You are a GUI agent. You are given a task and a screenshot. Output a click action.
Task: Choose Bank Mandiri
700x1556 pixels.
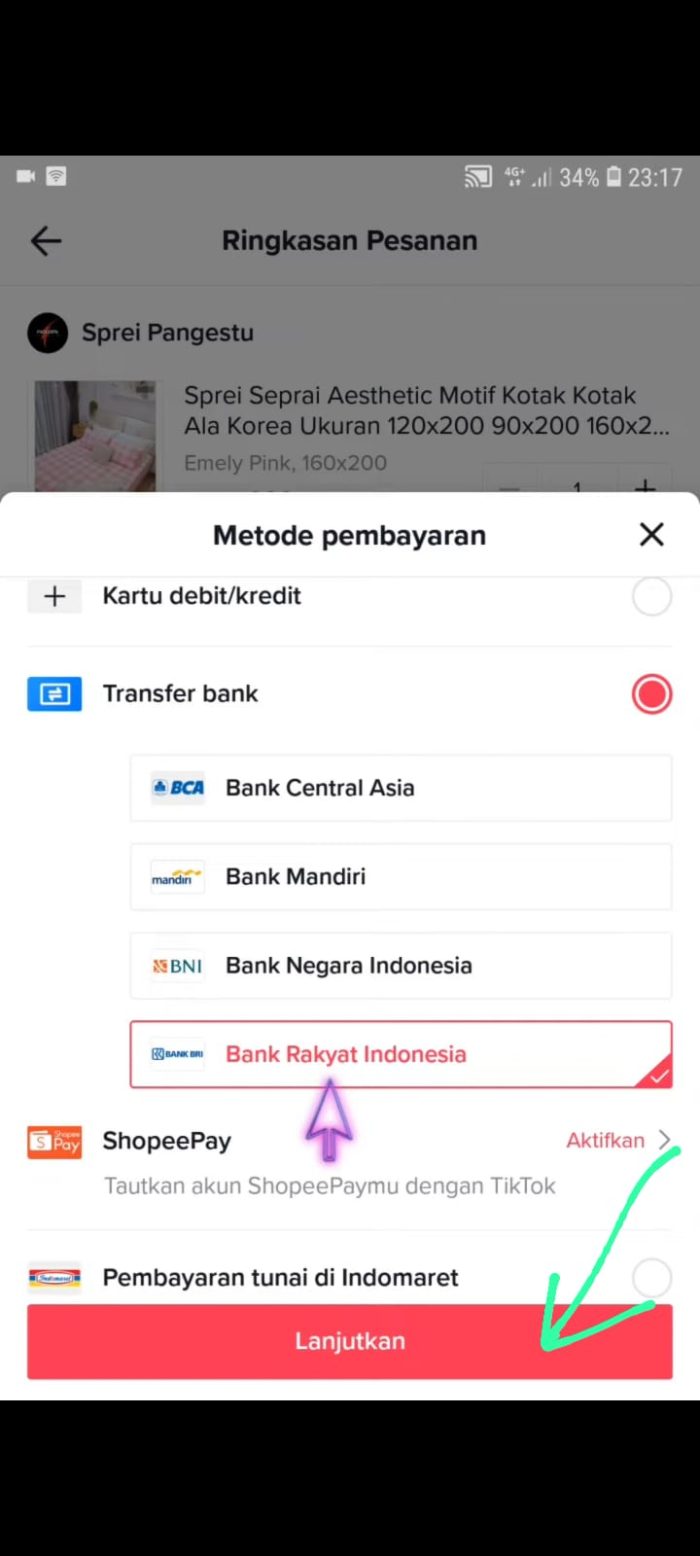pyautogui.click(x=400, y=877)
